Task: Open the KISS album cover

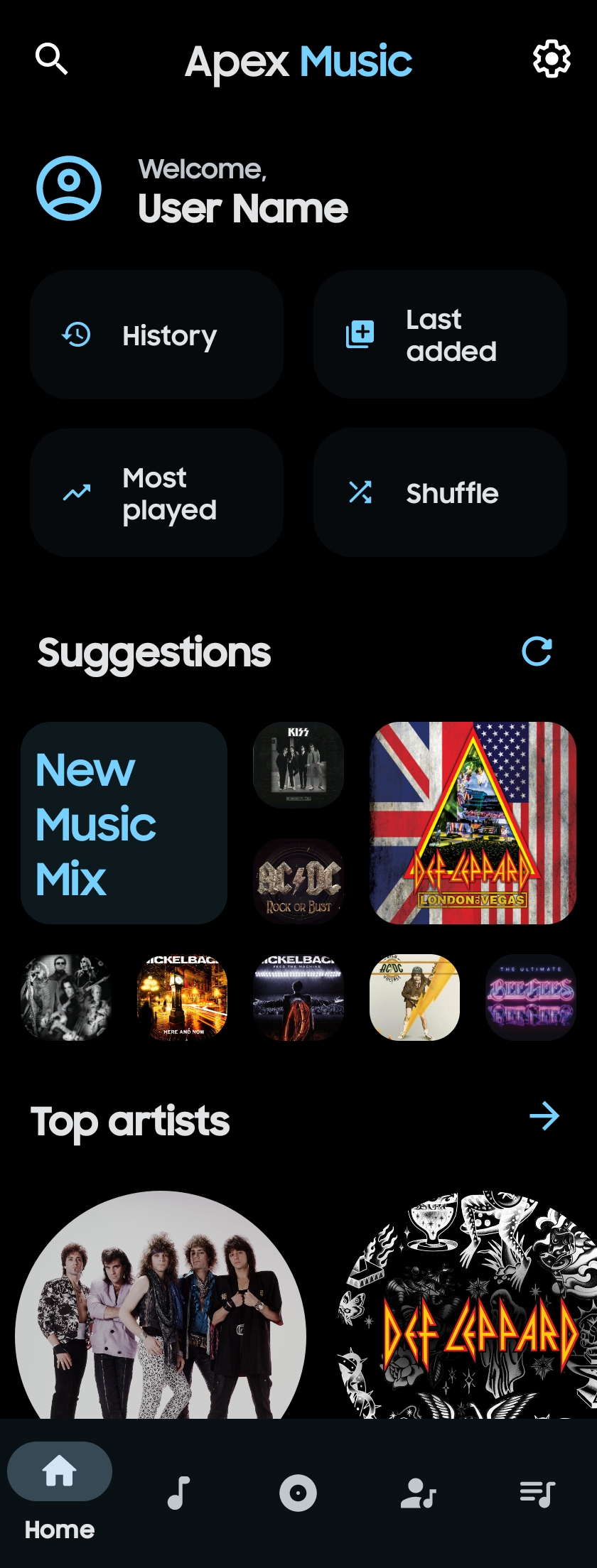Action: (x=298, y=765)
